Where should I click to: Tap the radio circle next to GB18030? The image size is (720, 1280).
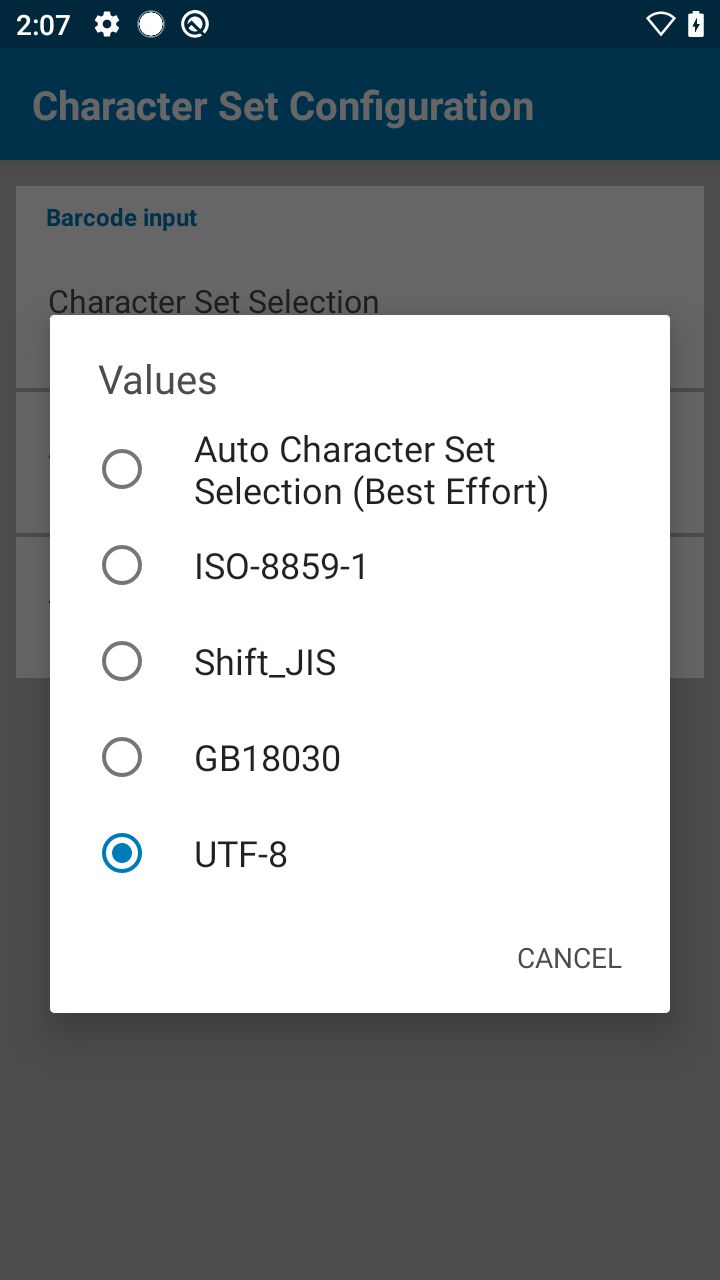[121, 757]
